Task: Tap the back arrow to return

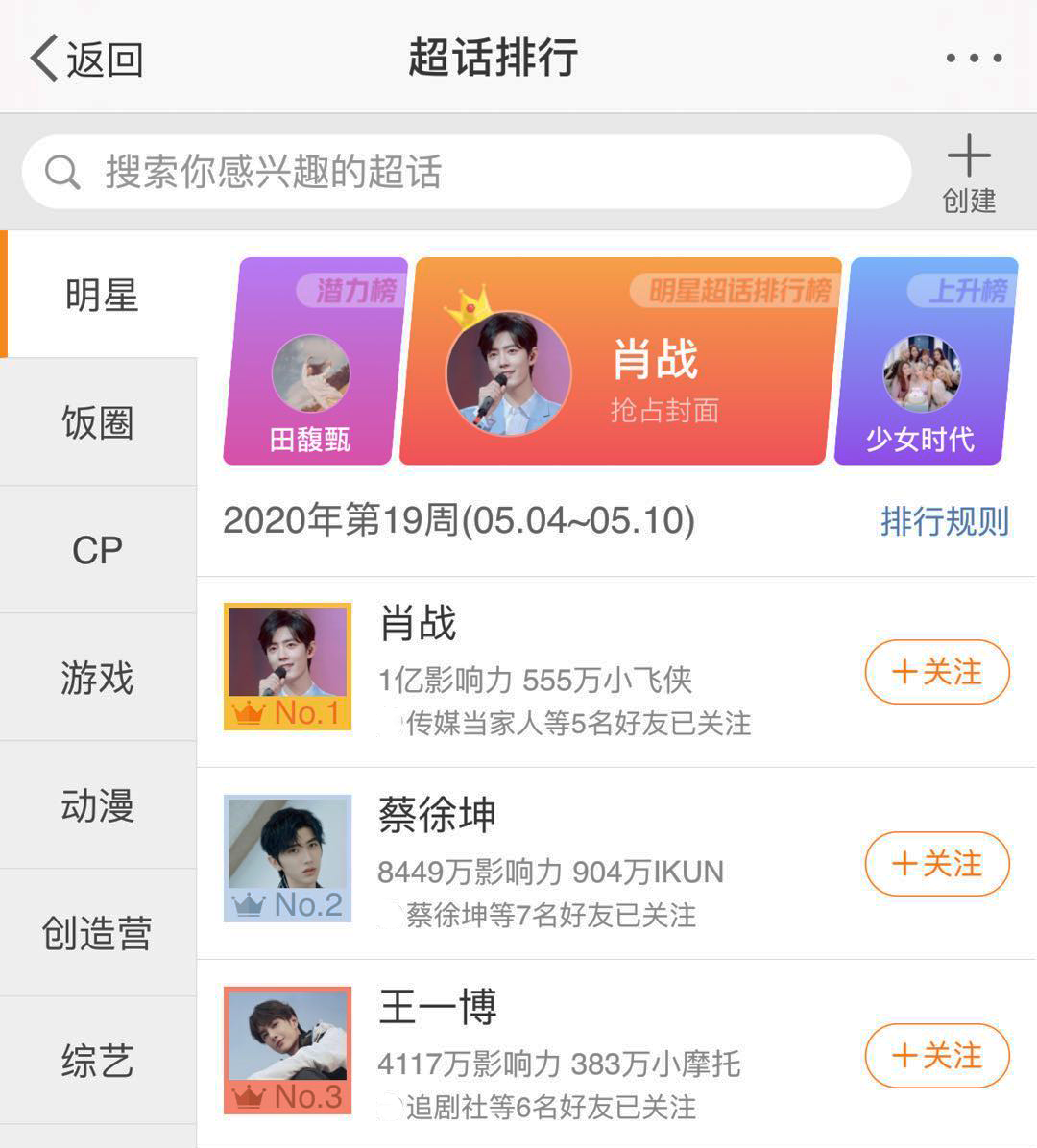Action: [x=45, y=59]
